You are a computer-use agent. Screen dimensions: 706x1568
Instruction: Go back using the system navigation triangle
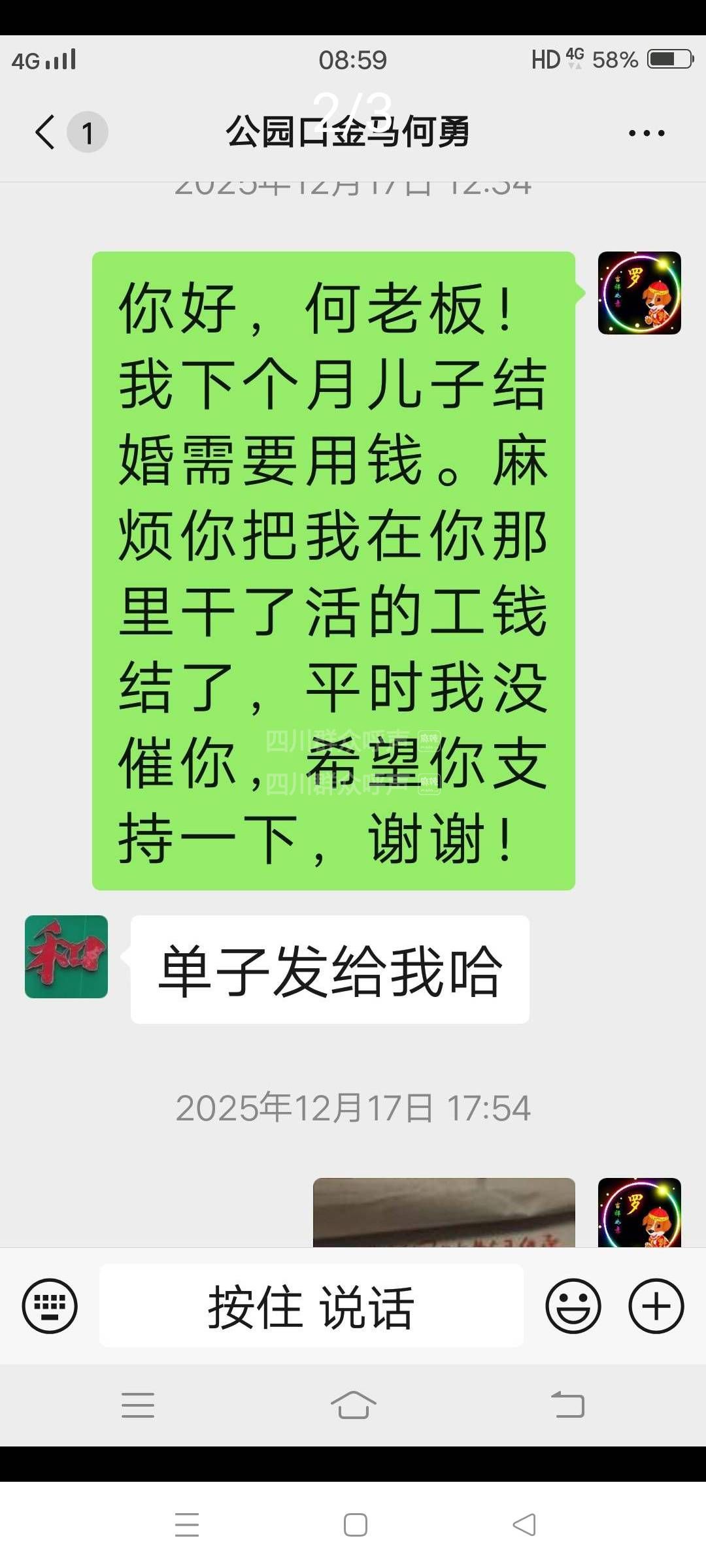coord(524,1525)
